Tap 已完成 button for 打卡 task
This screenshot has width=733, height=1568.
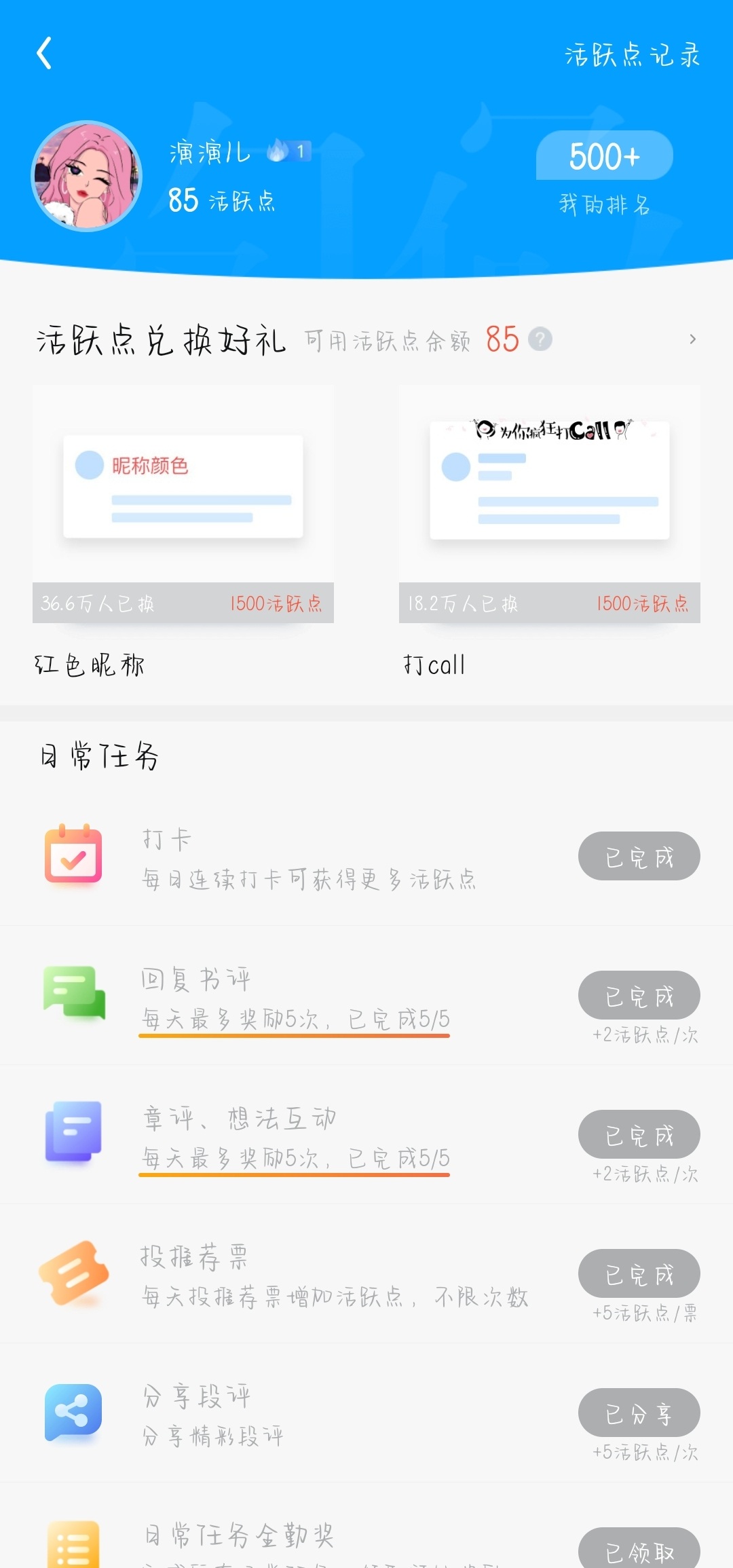pos(639,856)
